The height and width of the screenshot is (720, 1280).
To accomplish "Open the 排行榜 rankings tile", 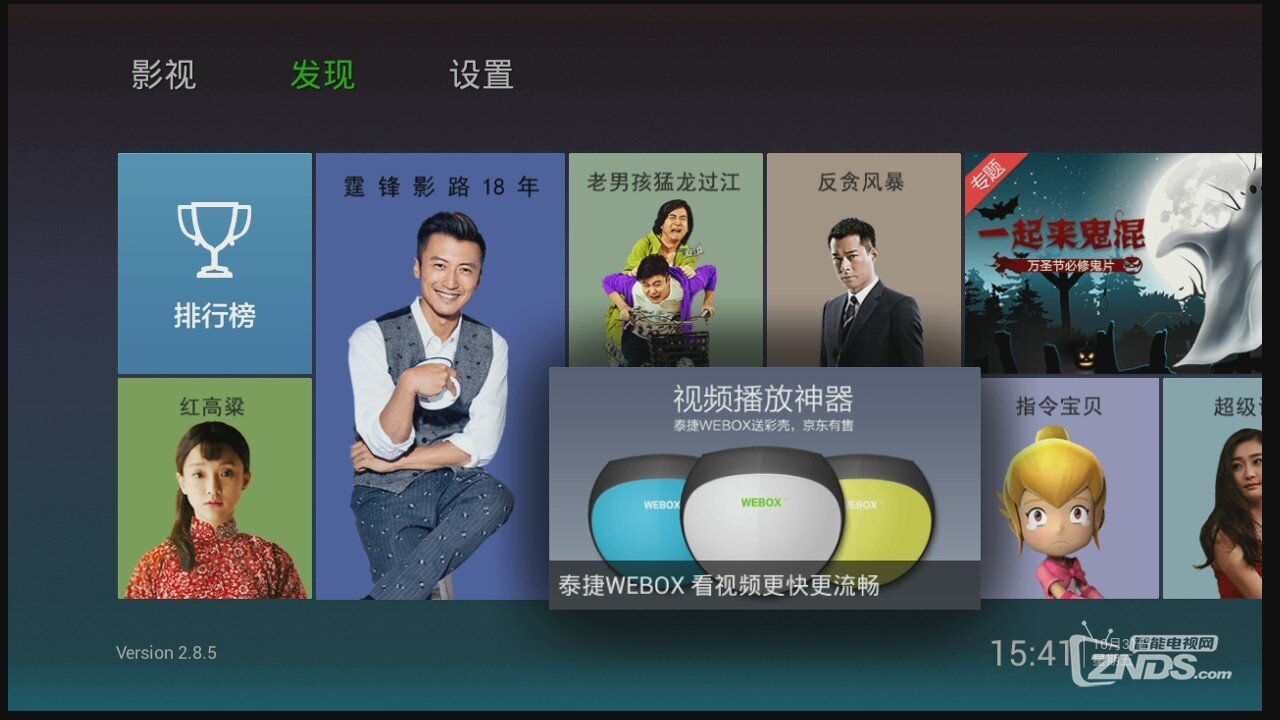I will [x=215, y=264].
